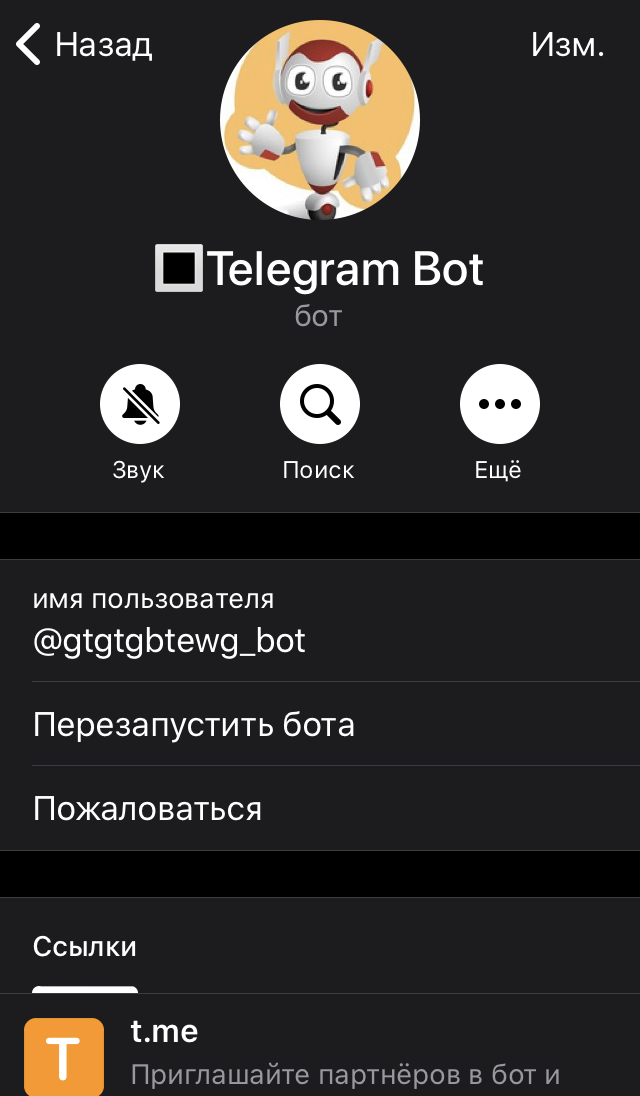Go back with the Назад button
Image resolution: width=640 pixels, height=1096 pixels.
pyautogui.click(x=84, y=45)
